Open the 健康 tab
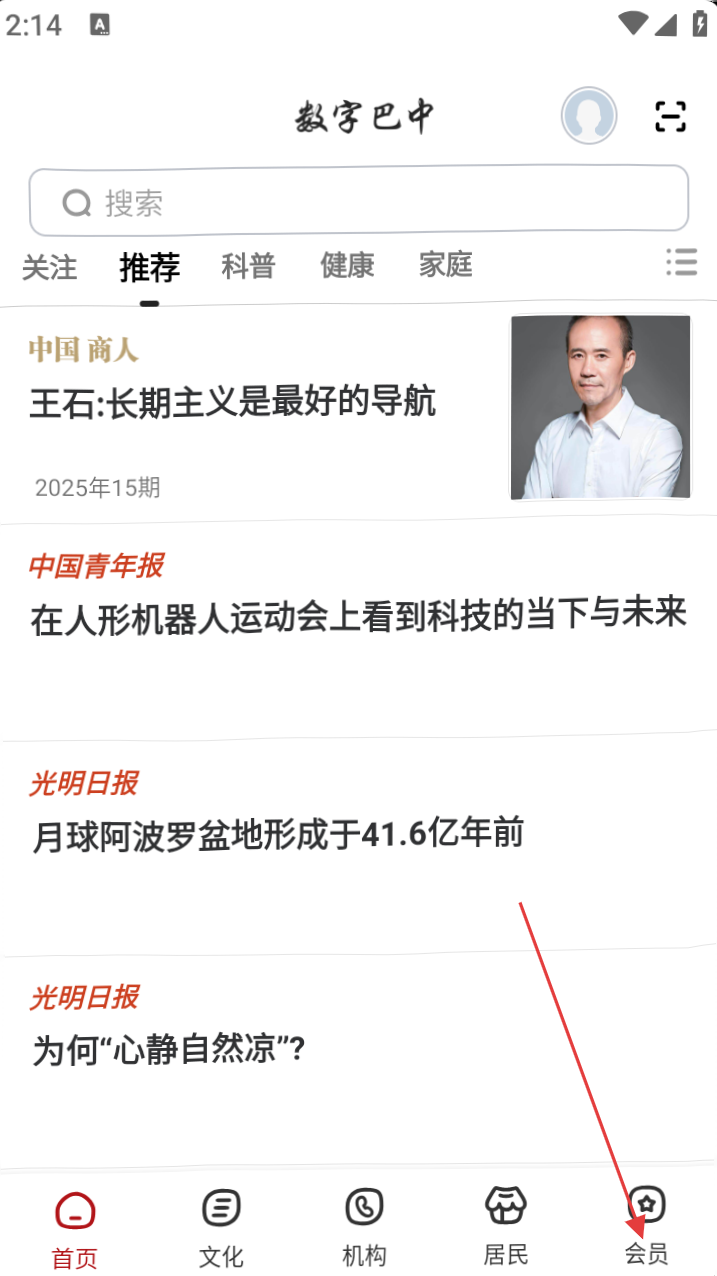 click(347, 266)
